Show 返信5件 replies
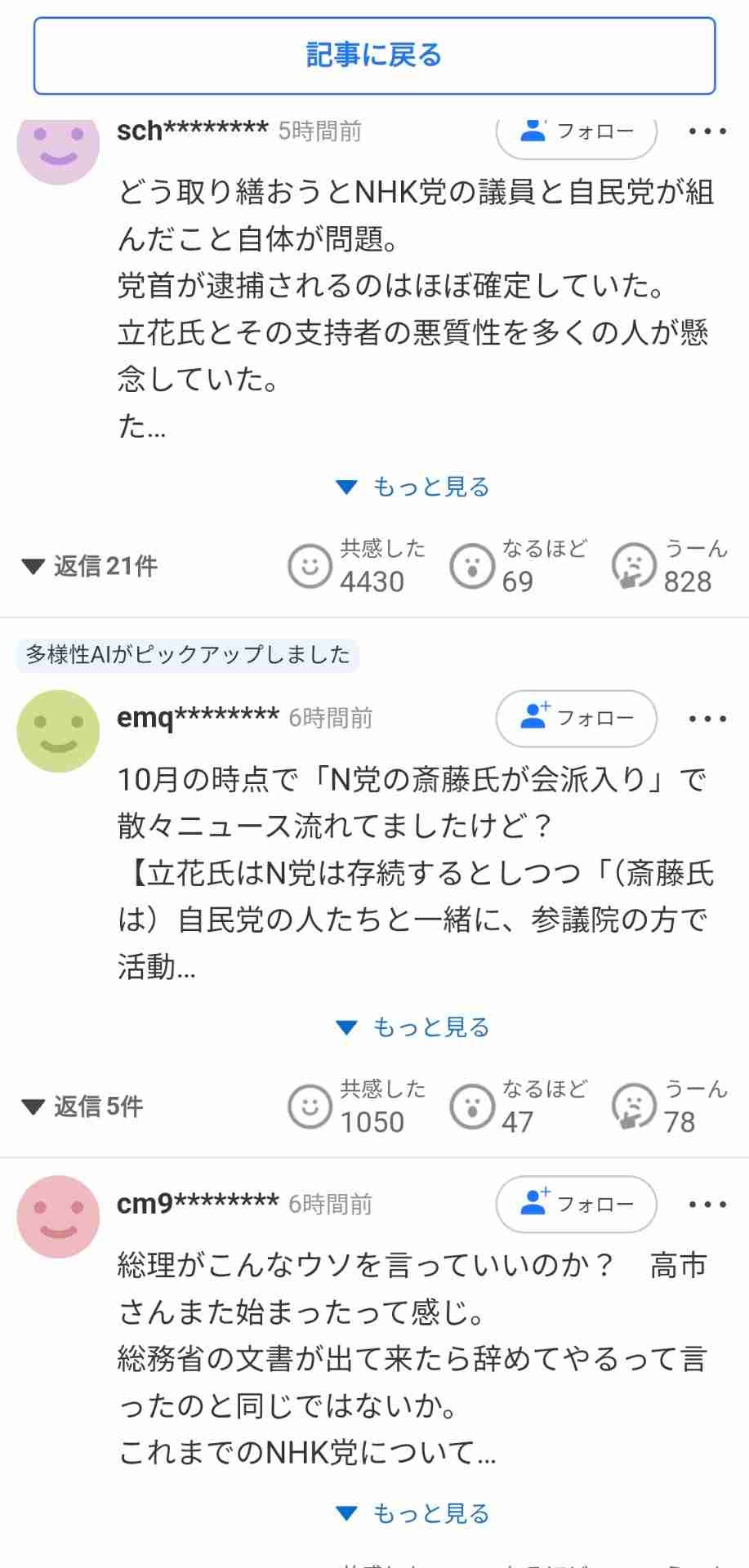 click(x=82, y=1107)
